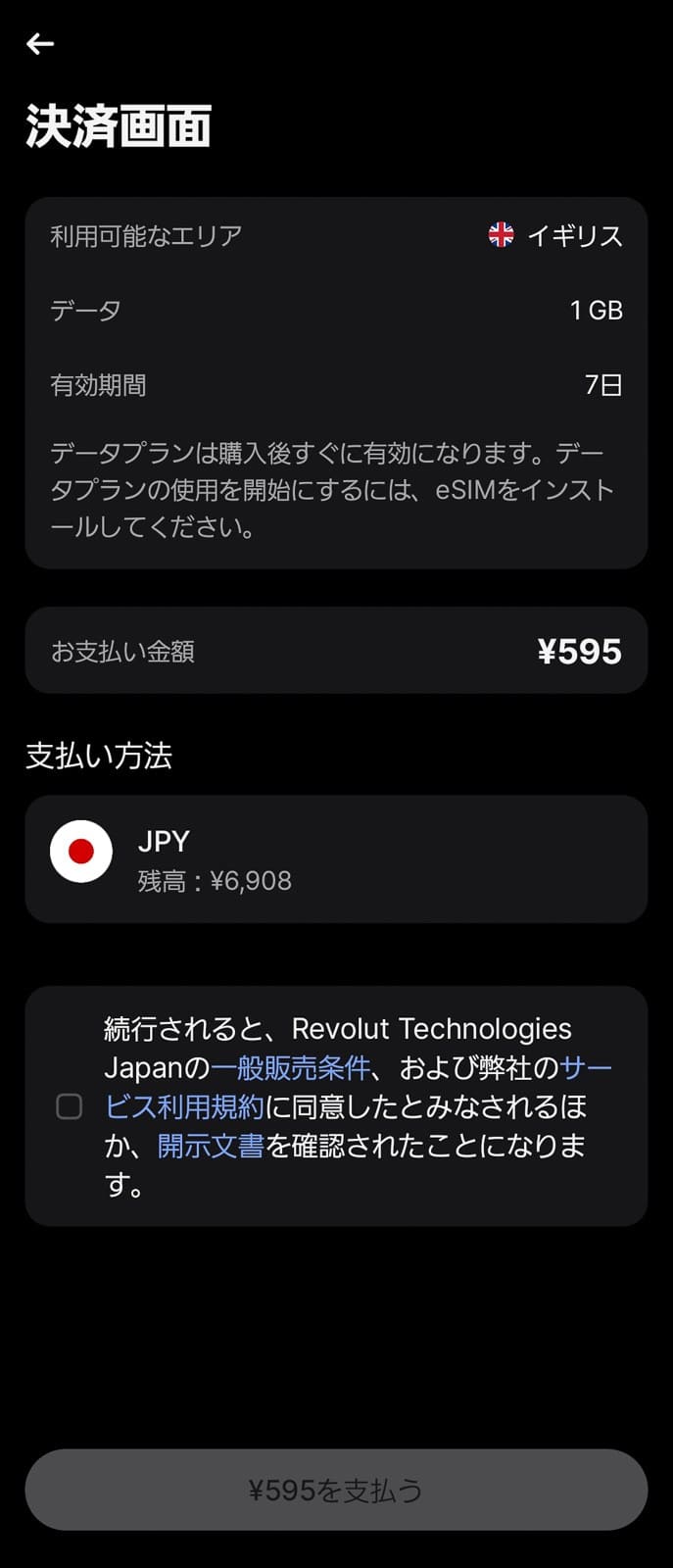Image resolution: width=673 pixels, height=1568 pixels.
Task: Go back using the top arrow
Action: coord(40,44)
